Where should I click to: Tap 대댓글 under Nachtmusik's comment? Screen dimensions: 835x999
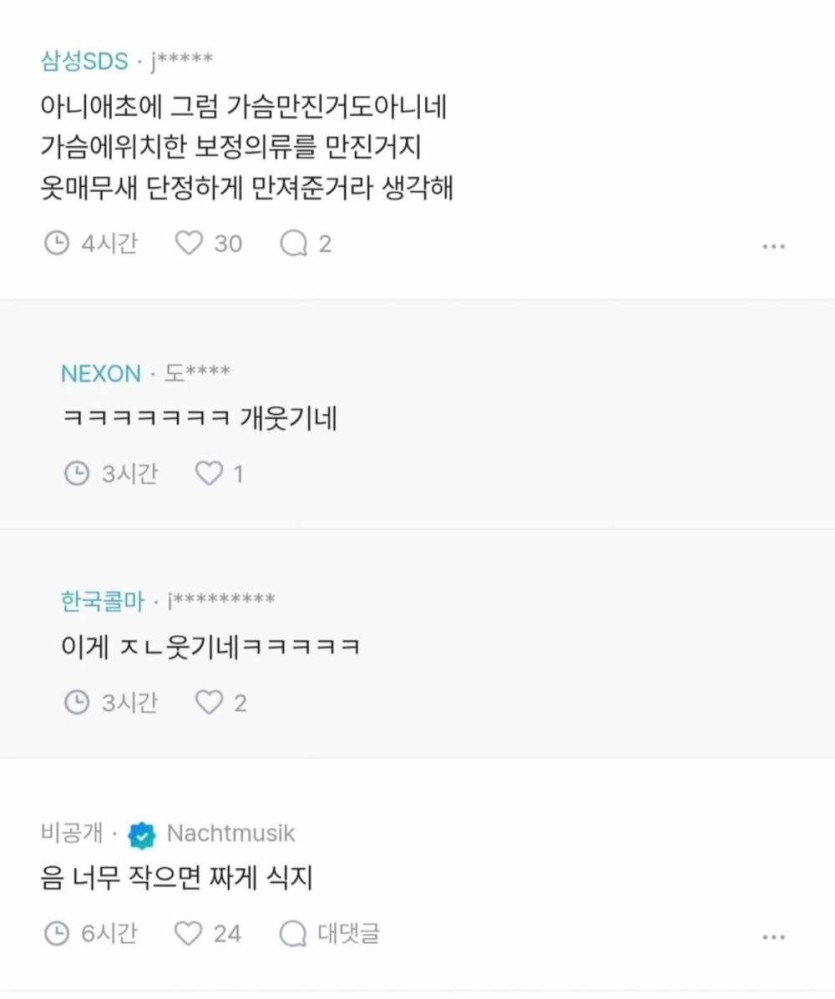[x=331, y=934]
